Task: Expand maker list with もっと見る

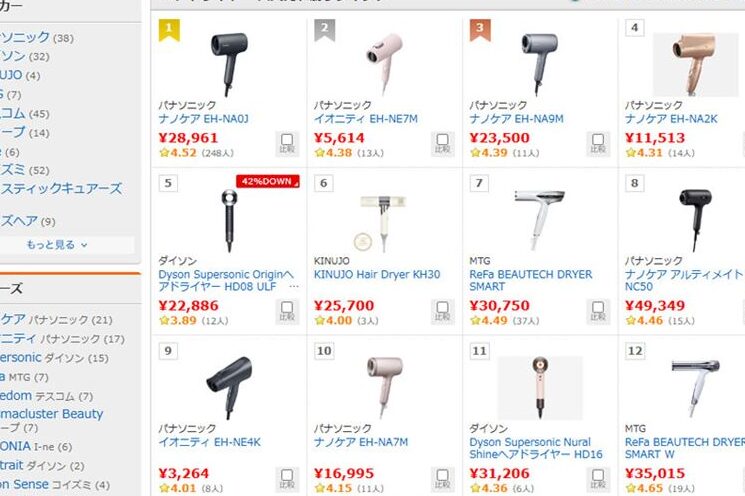Action: pos(57,244)
